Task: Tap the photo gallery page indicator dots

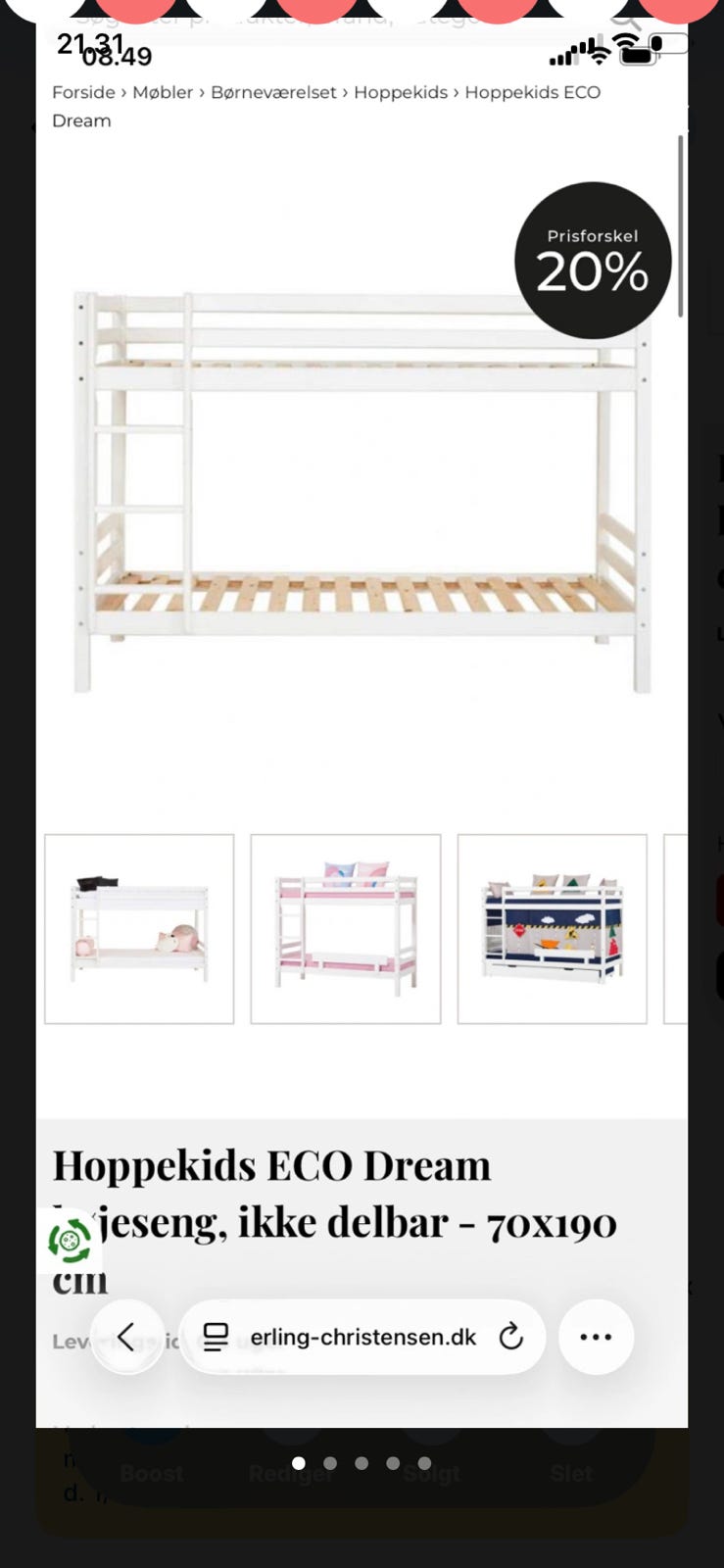Action: tap(362, 1463)
